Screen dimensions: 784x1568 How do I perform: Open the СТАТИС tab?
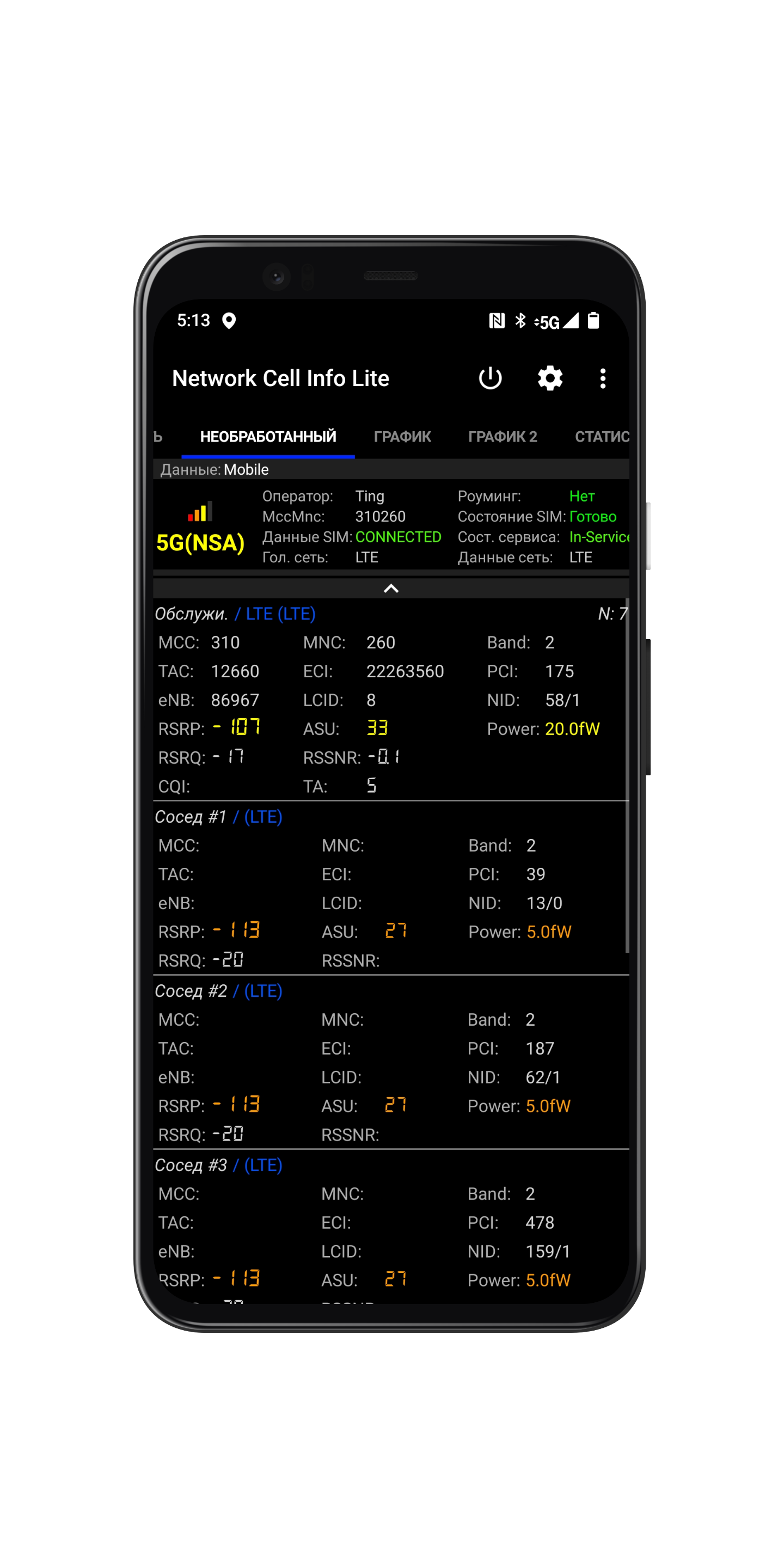(601, 437)
